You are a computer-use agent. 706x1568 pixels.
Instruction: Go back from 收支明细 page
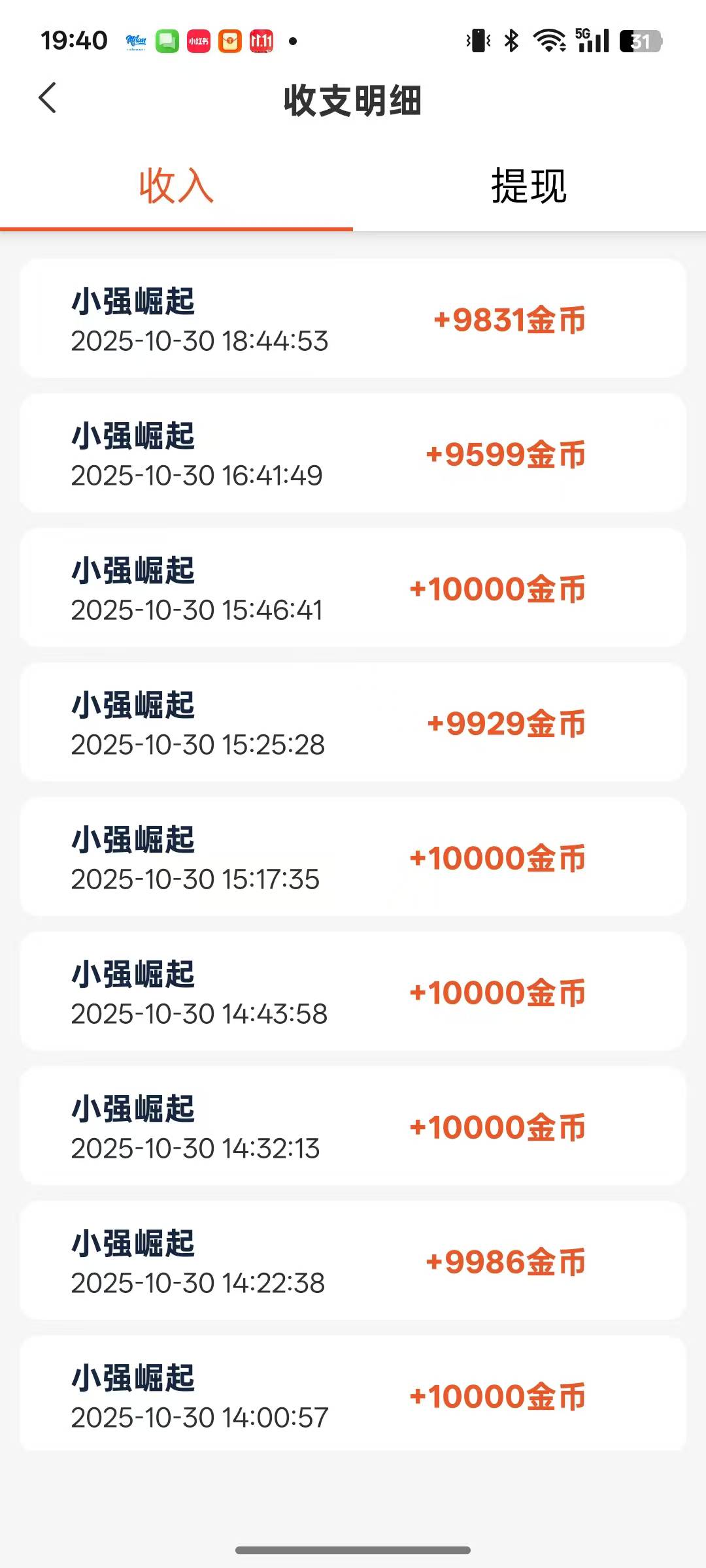[48, 98]
